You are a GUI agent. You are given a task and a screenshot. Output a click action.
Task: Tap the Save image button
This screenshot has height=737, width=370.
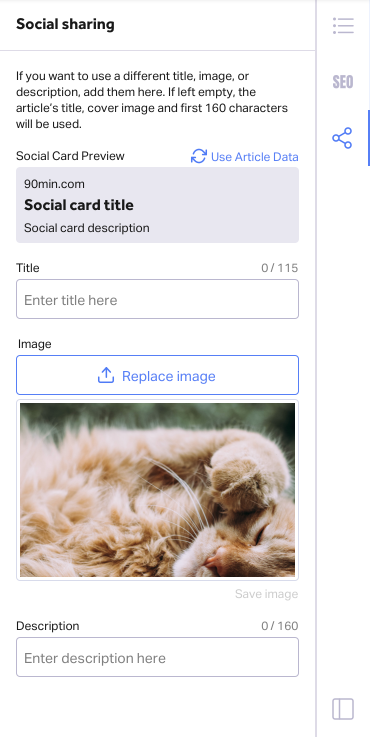click(267, 594)
